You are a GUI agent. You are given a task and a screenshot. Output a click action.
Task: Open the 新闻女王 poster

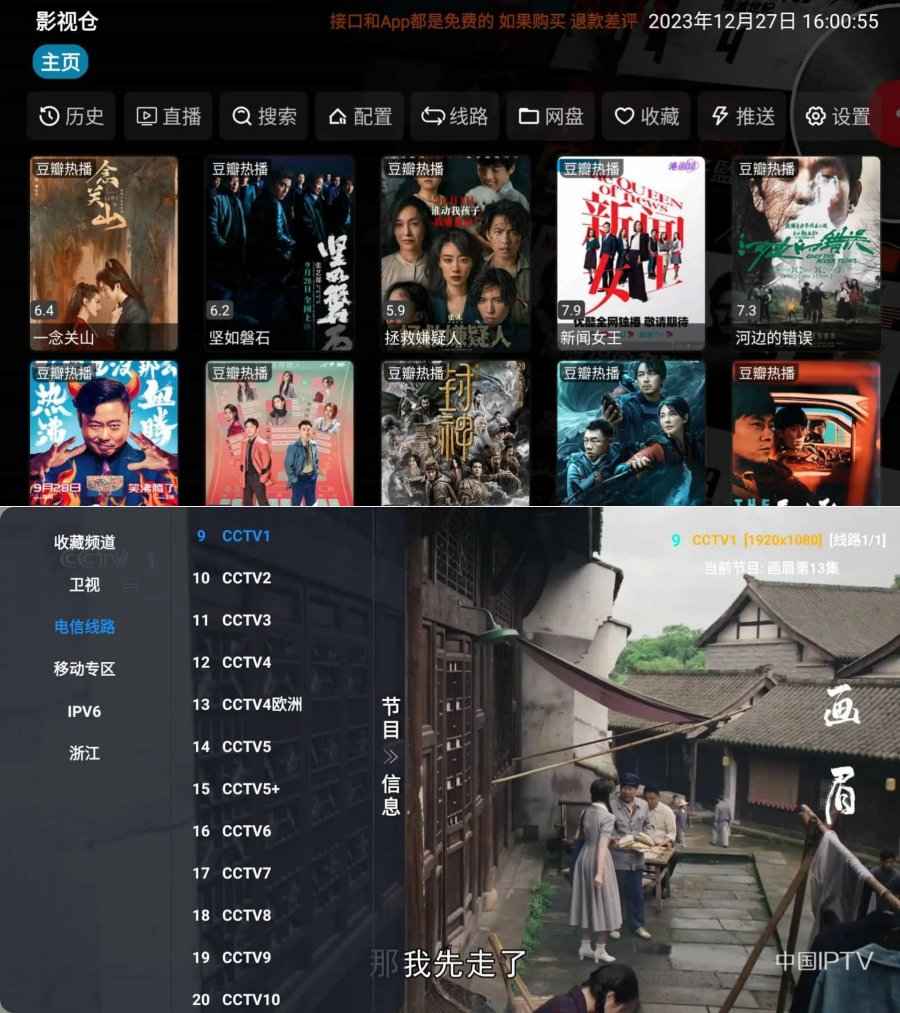coord(631,252)
